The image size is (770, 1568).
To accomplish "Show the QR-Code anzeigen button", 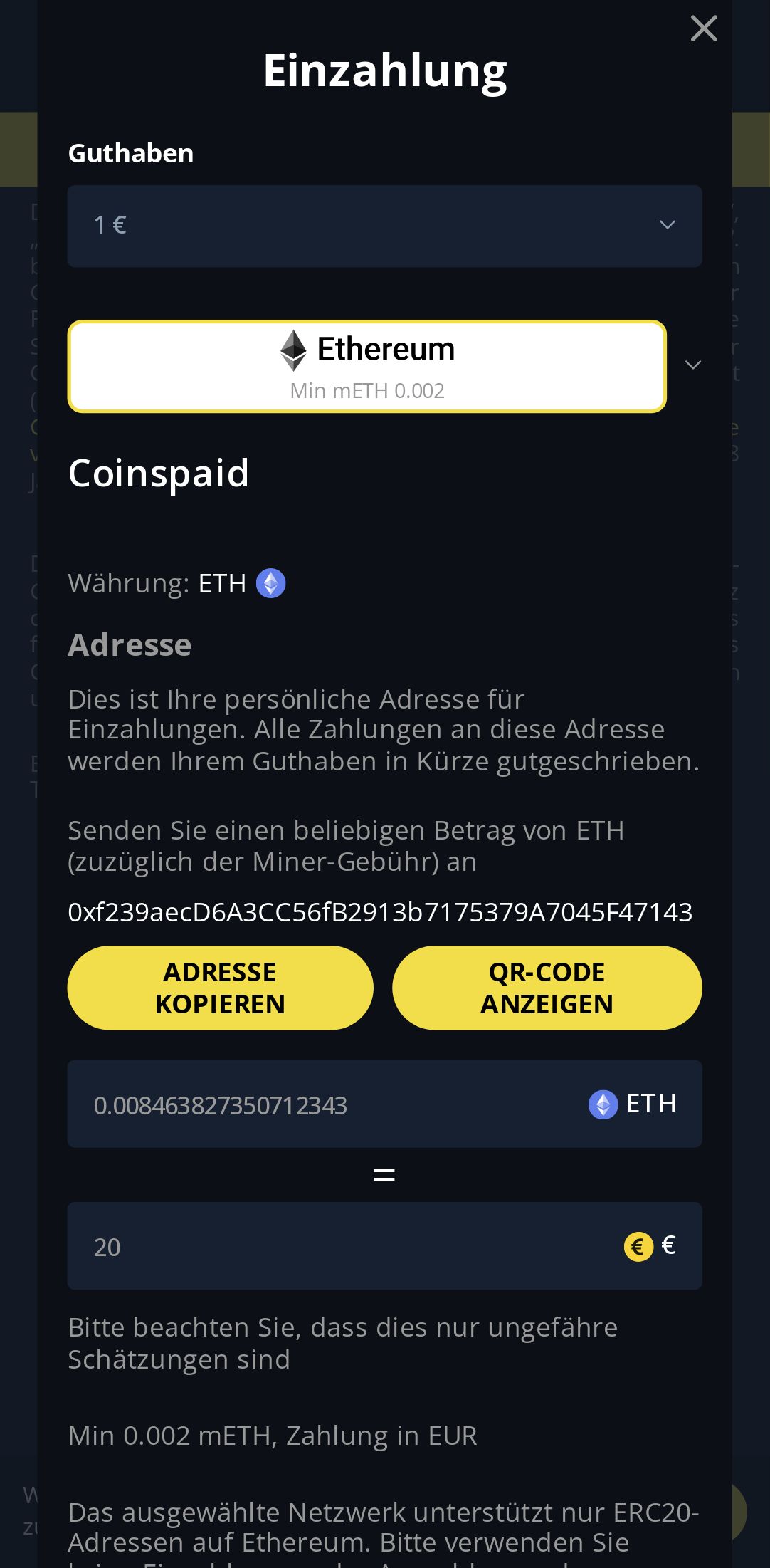I will tap(547, 988).
